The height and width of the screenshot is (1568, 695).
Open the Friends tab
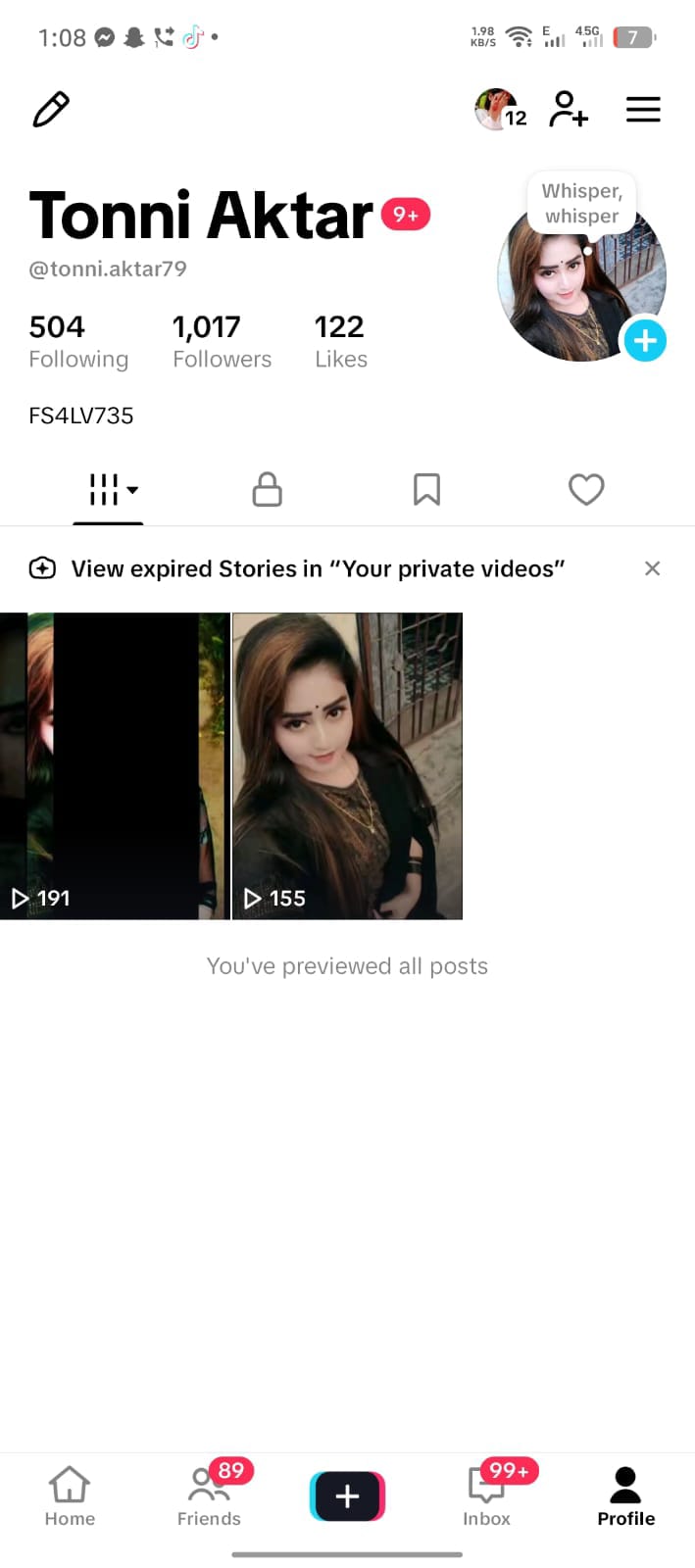pyautogui.click(x=209, y=1496)
